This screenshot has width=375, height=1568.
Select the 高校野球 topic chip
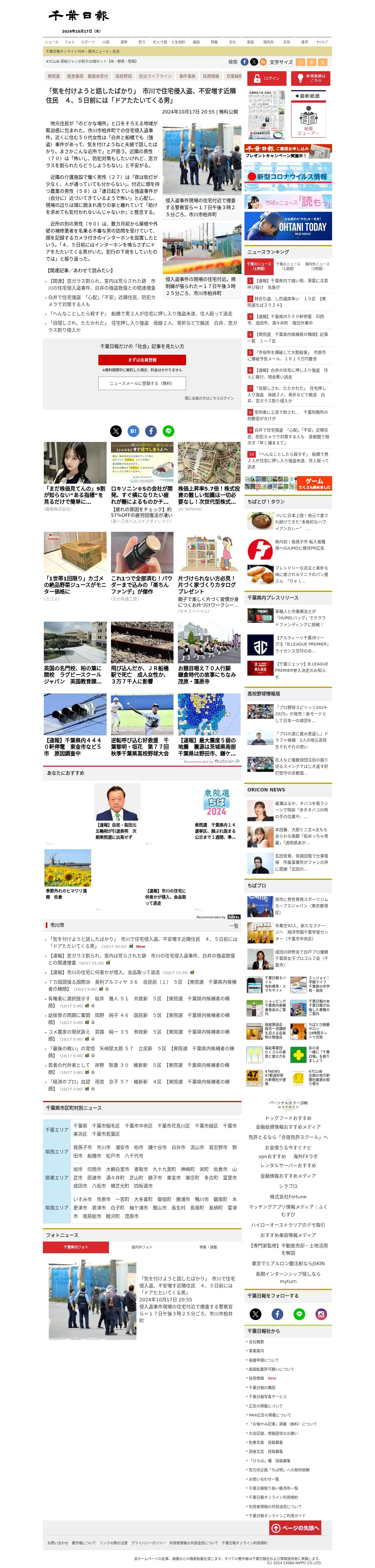coord(124,76)
